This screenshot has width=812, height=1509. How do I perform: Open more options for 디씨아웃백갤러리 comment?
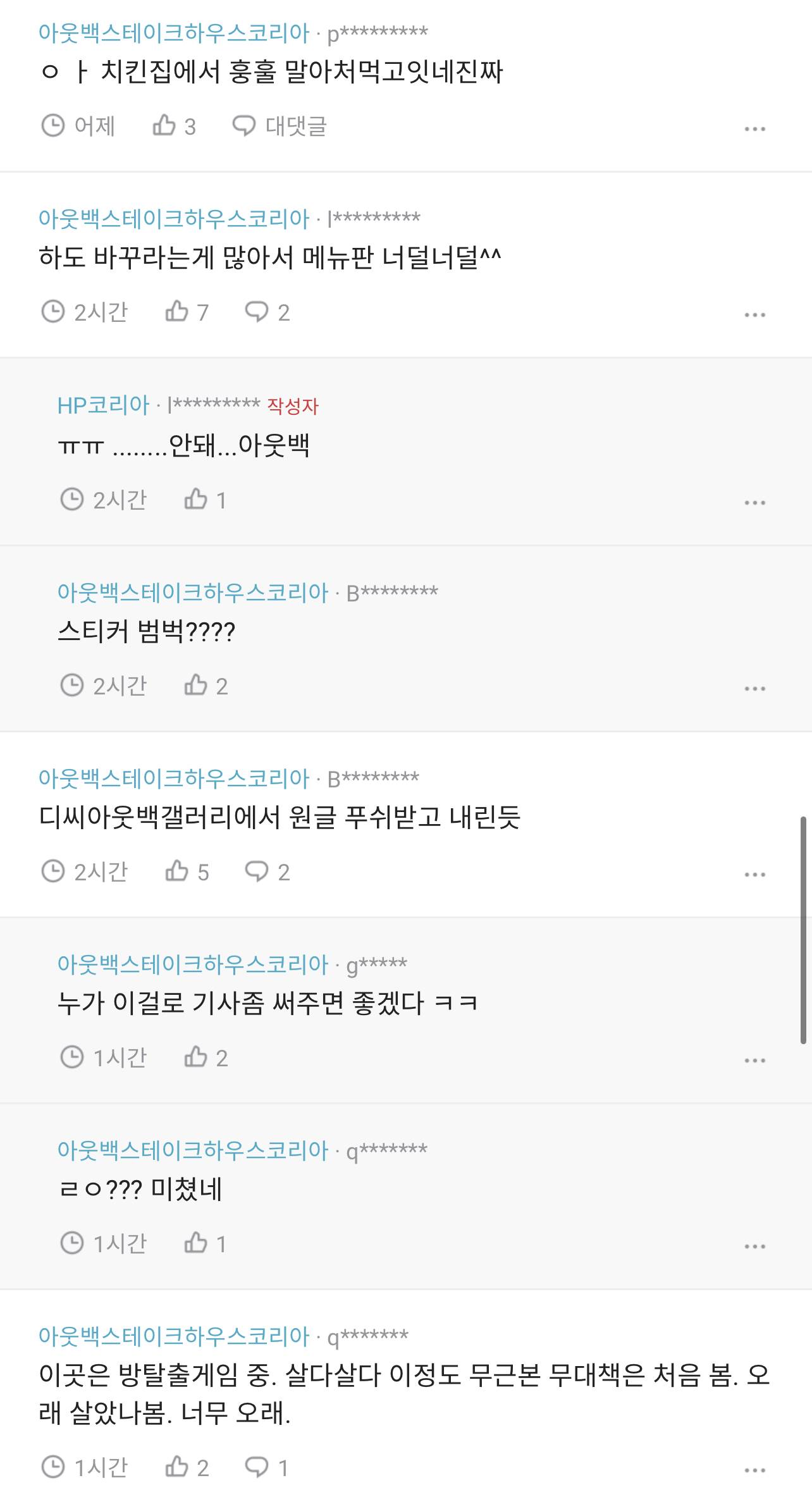click(754, 875)
